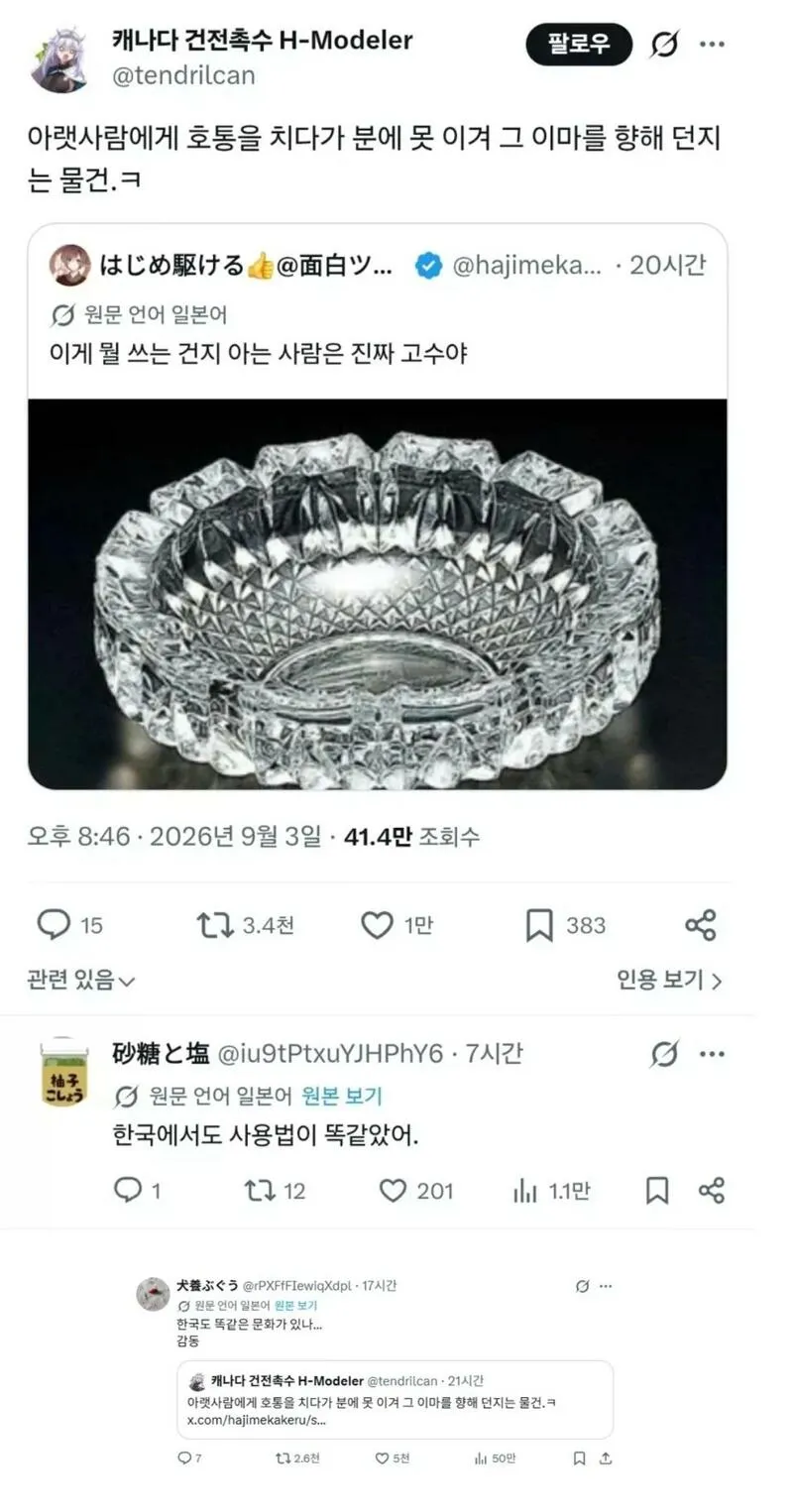Viewport: 793px width, 1512px height.
Task: Open the quoted post by はじめ駆ける
Action: click(377, 507)
